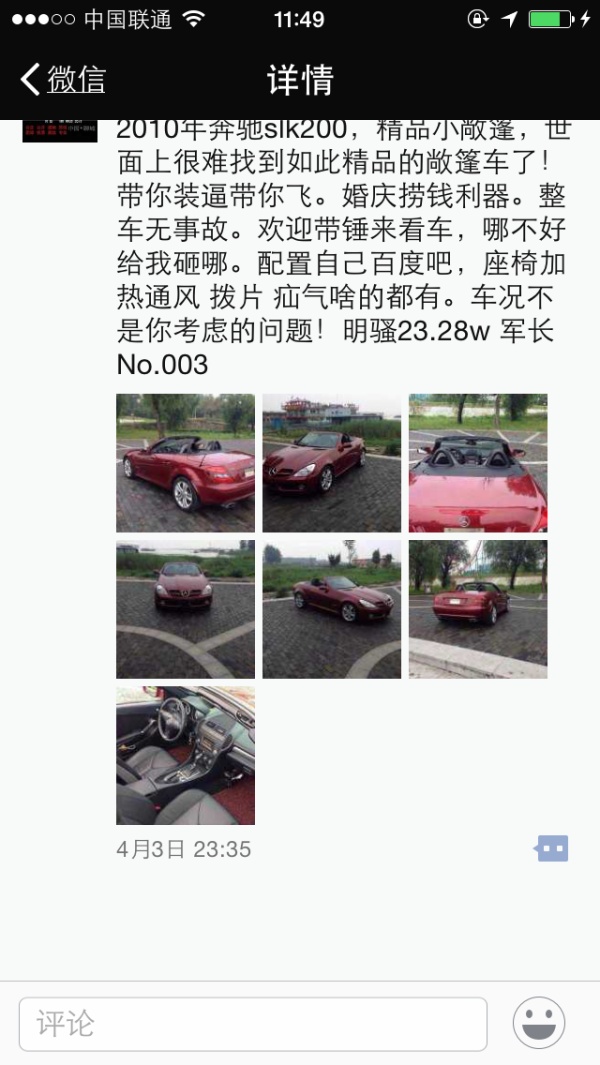This screenshot has width=600, height=1065.
Task: Open the emoji smiley picker
Action: [539, 1023]
